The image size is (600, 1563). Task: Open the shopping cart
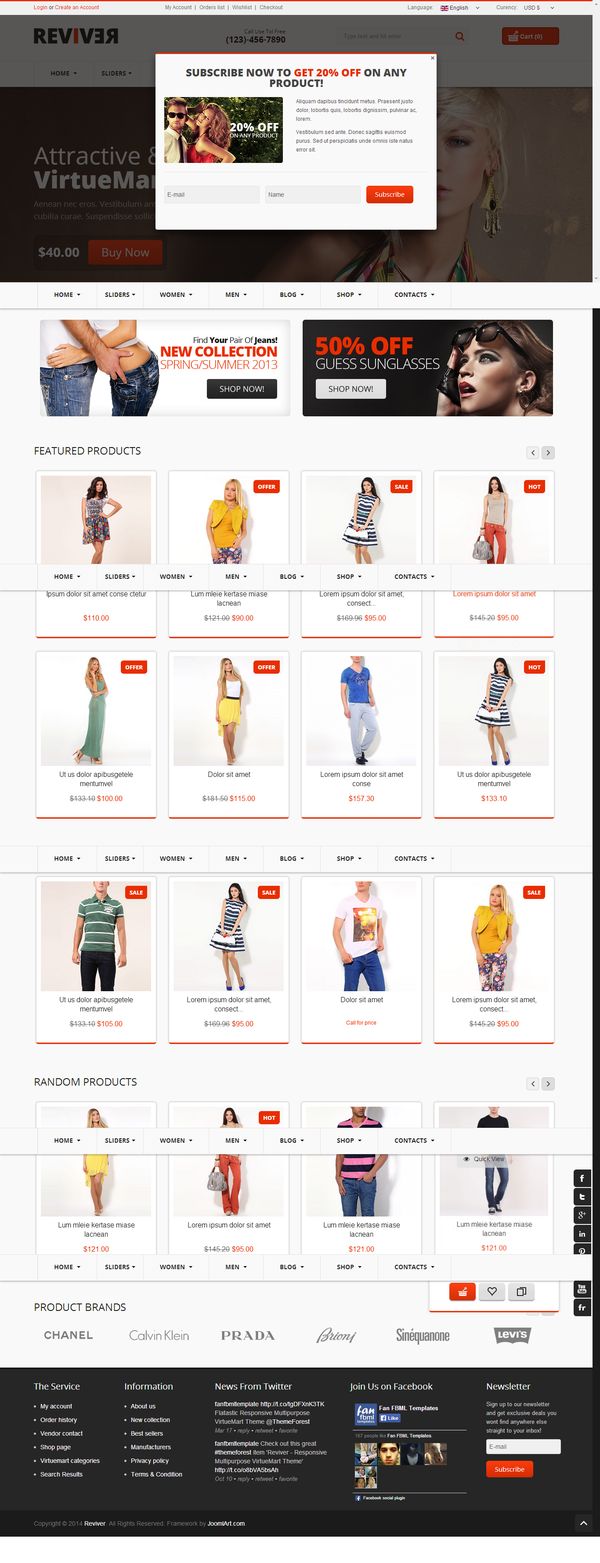tap(530, 37)
